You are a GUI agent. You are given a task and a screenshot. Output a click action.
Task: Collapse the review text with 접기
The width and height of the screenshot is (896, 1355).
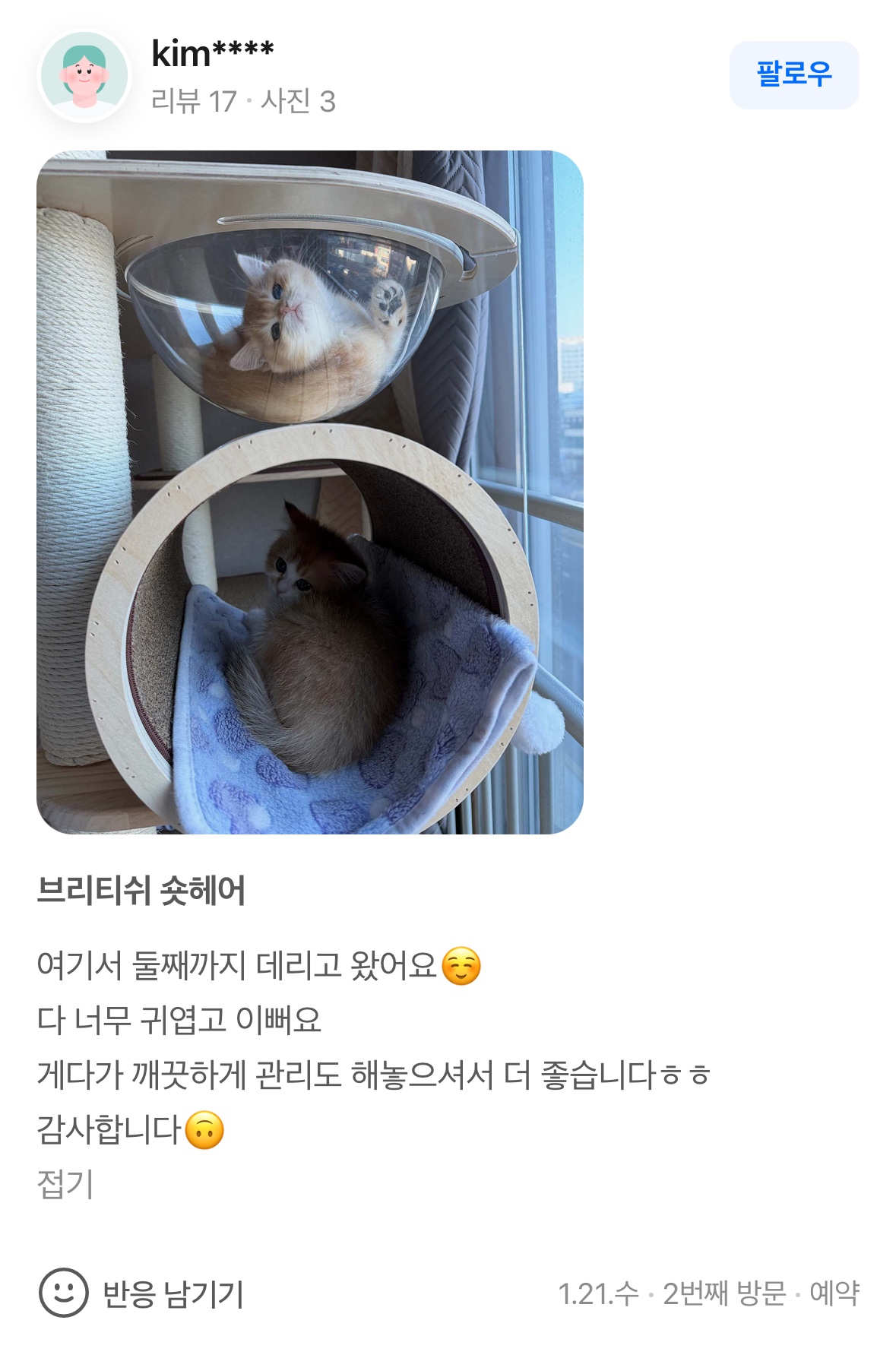[65, 1183]
